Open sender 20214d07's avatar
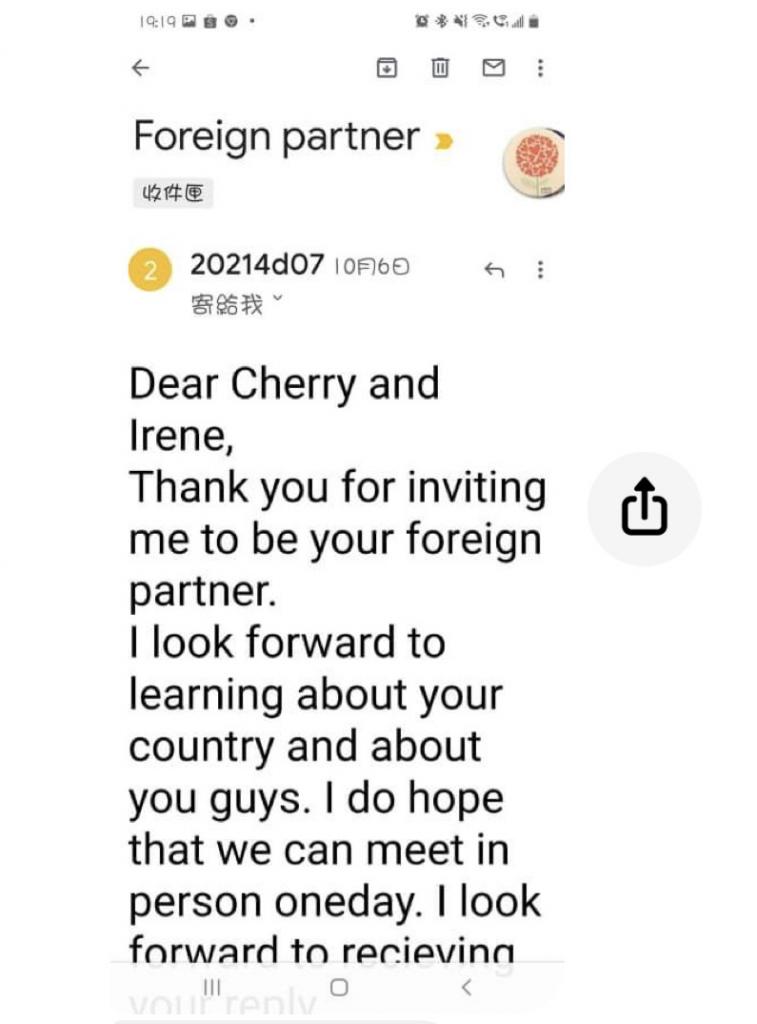The height and width of the screenshot is (1024, 757). click(150, 271)
